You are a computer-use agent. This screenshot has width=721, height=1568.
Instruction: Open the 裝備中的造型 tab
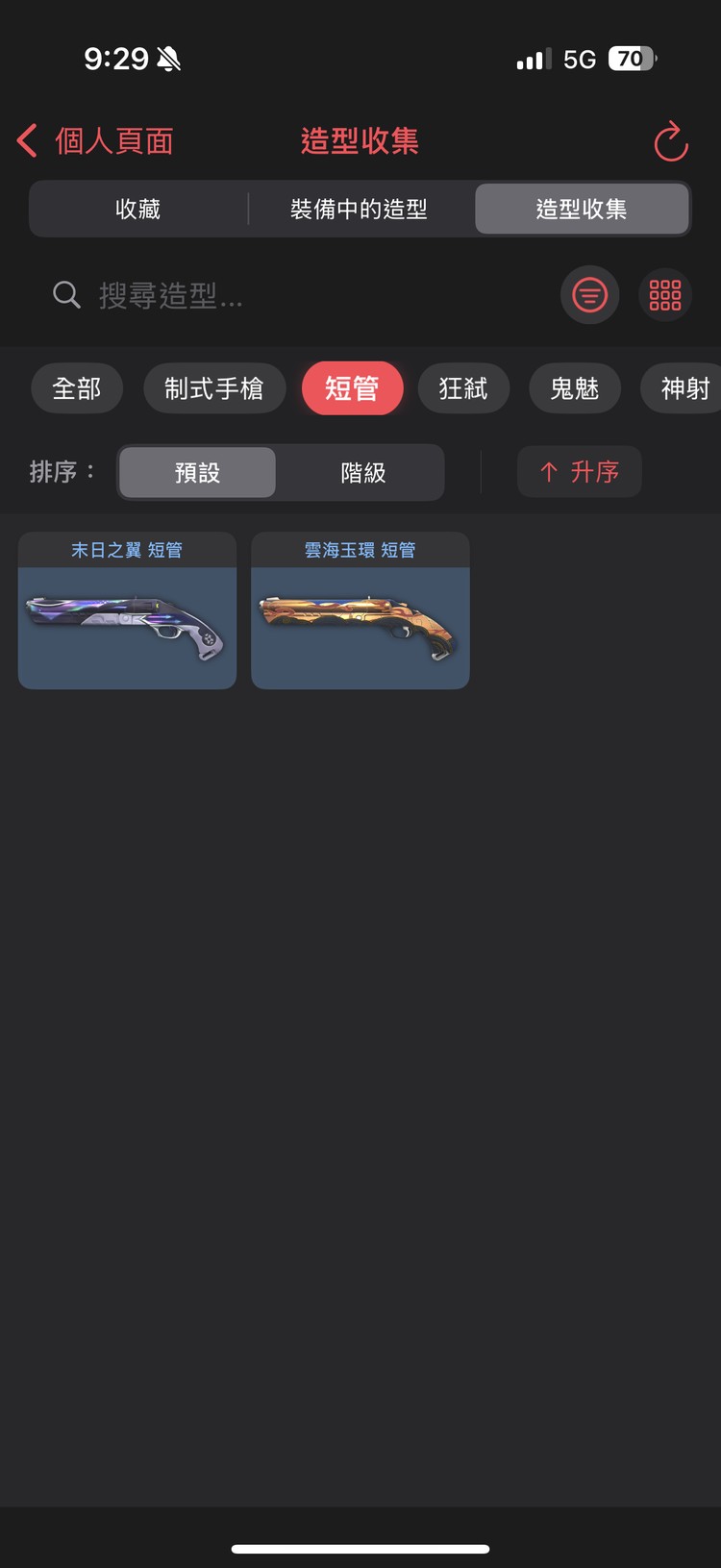click(360, 209)
